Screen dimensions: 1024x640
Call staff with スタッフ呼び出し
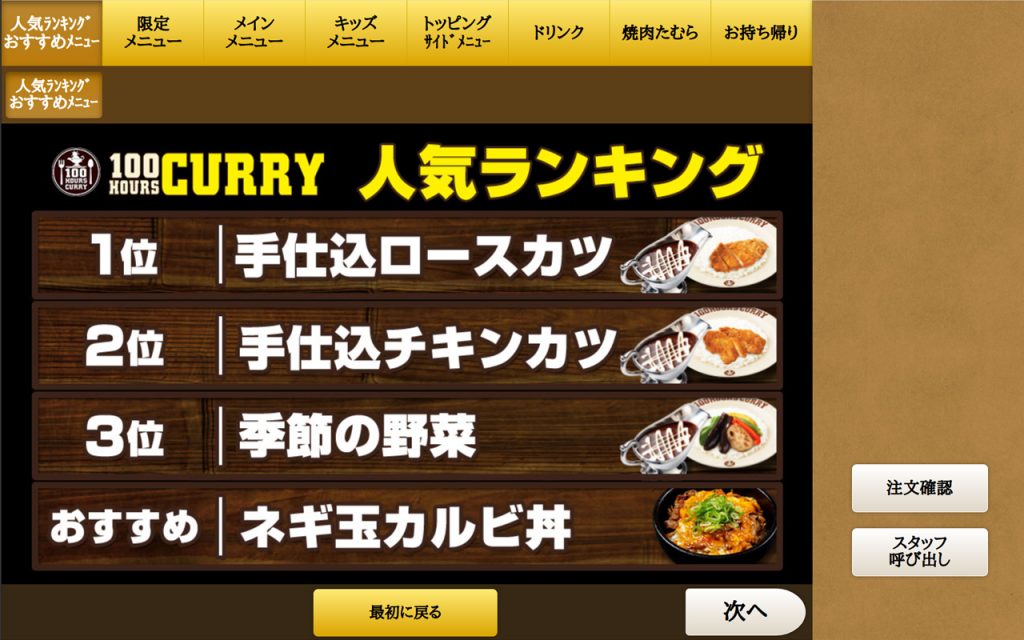tap(919, 552)
